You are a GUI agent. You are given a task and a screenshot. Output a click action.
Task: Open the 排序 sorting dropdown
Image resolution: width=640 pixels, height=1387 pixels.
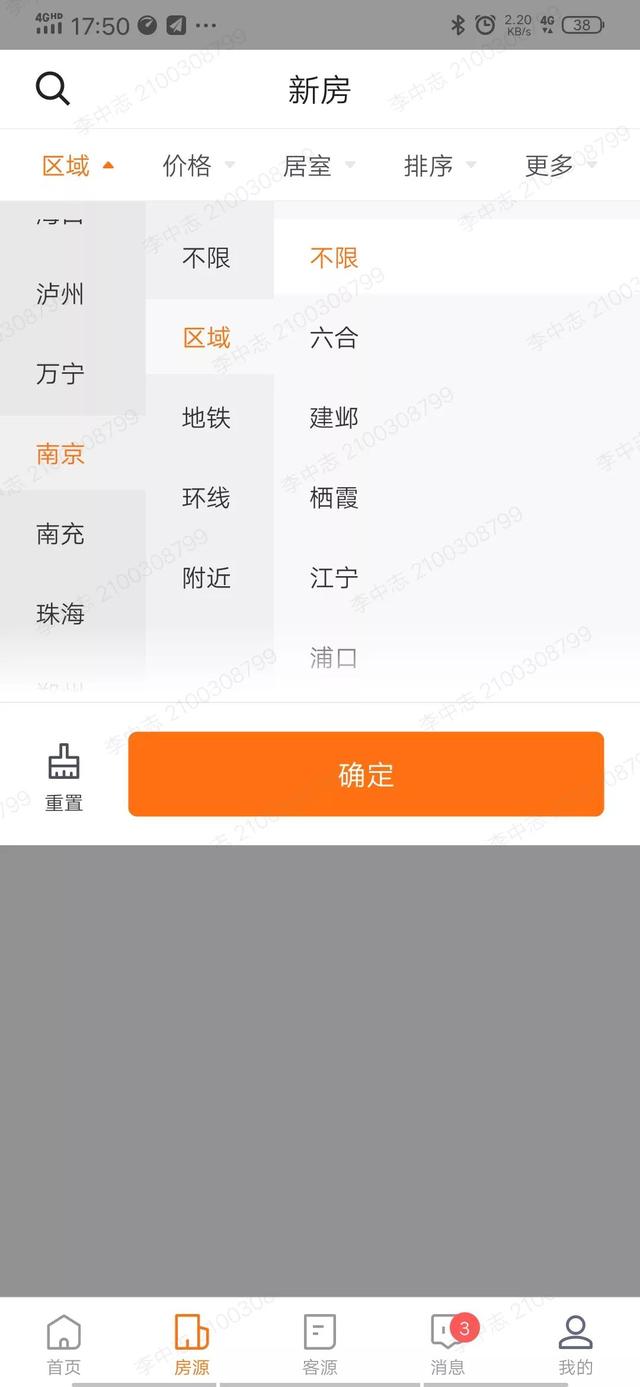pyautogui.click(x=439, y=165)
